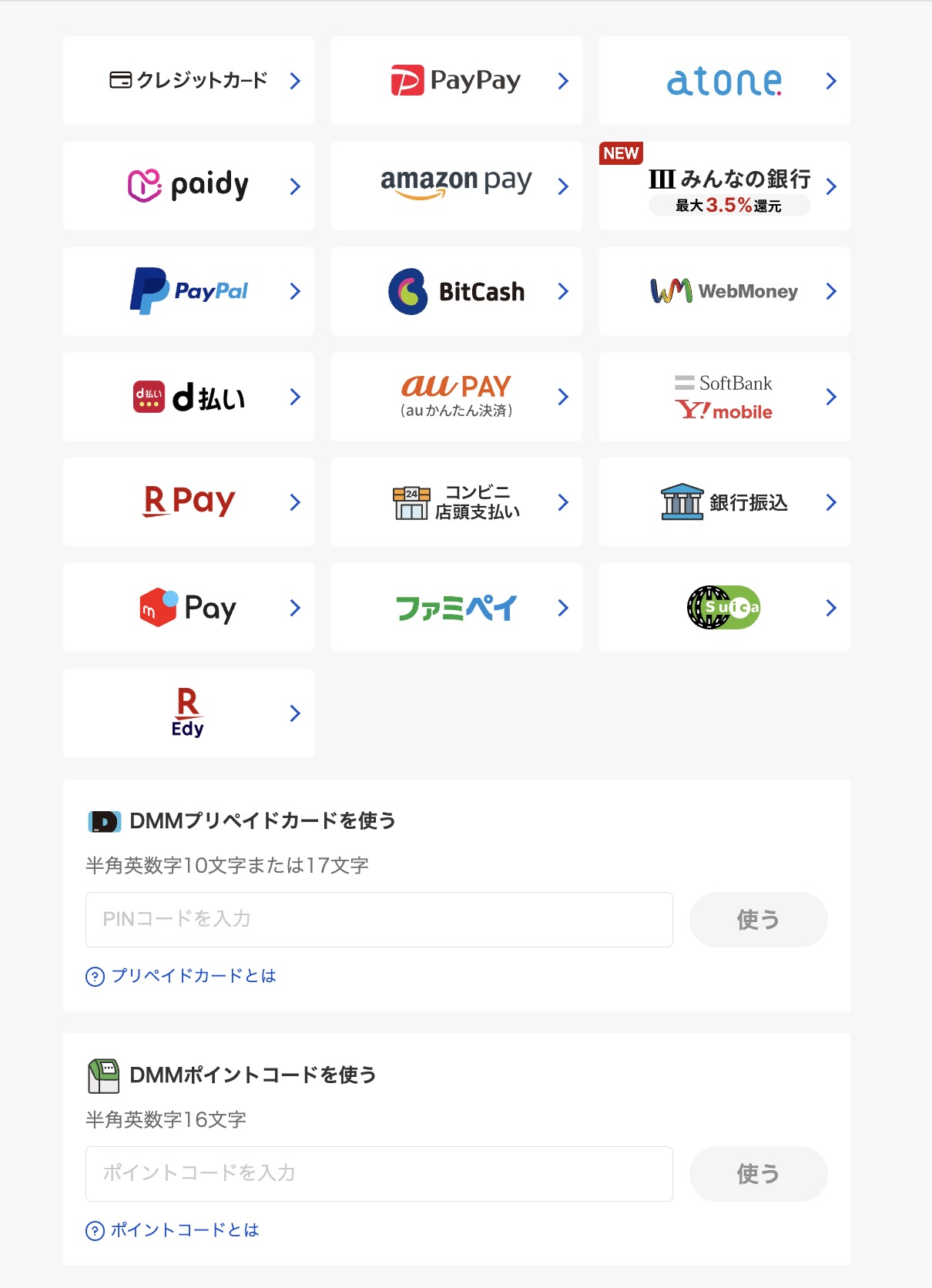Screen dimensions: 932x1288
Task: Select the PayPay payment icon
Action: 456,80
